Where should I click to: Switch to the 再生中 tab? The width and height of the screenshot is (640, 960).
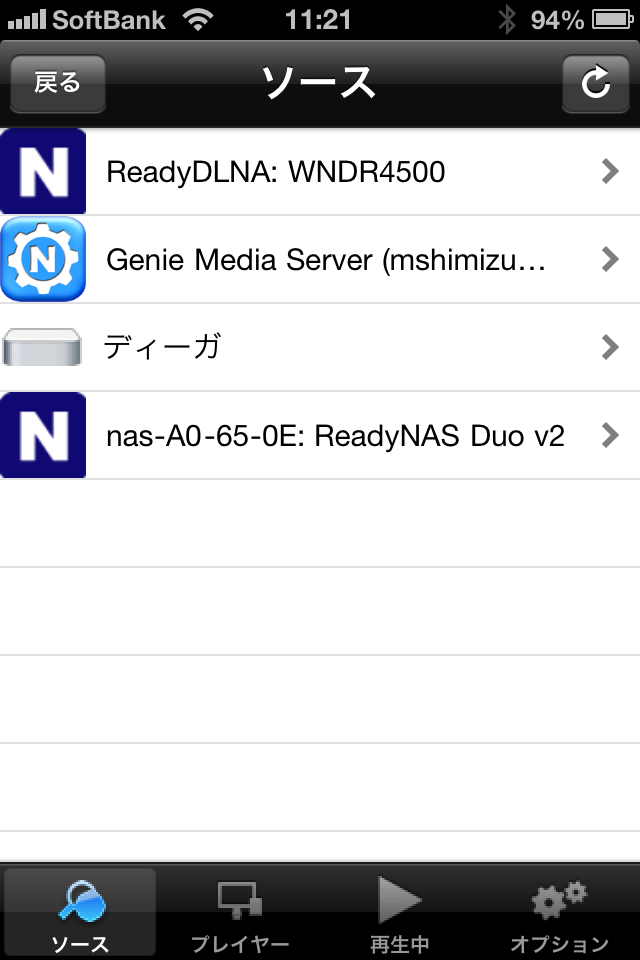(x=399, y=913)
